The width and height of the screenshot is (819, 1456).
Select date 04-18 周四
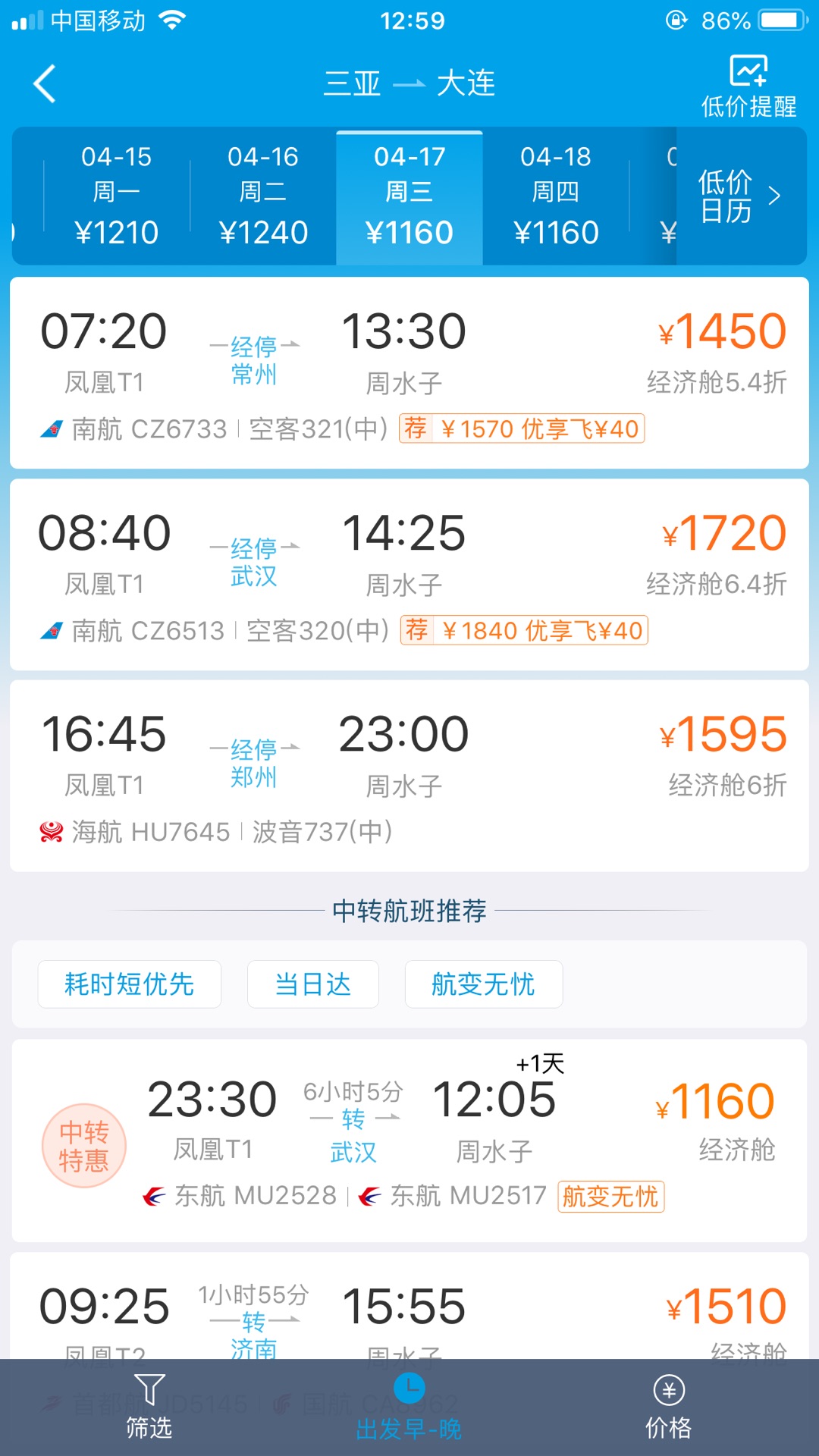[x=555, y=196]
